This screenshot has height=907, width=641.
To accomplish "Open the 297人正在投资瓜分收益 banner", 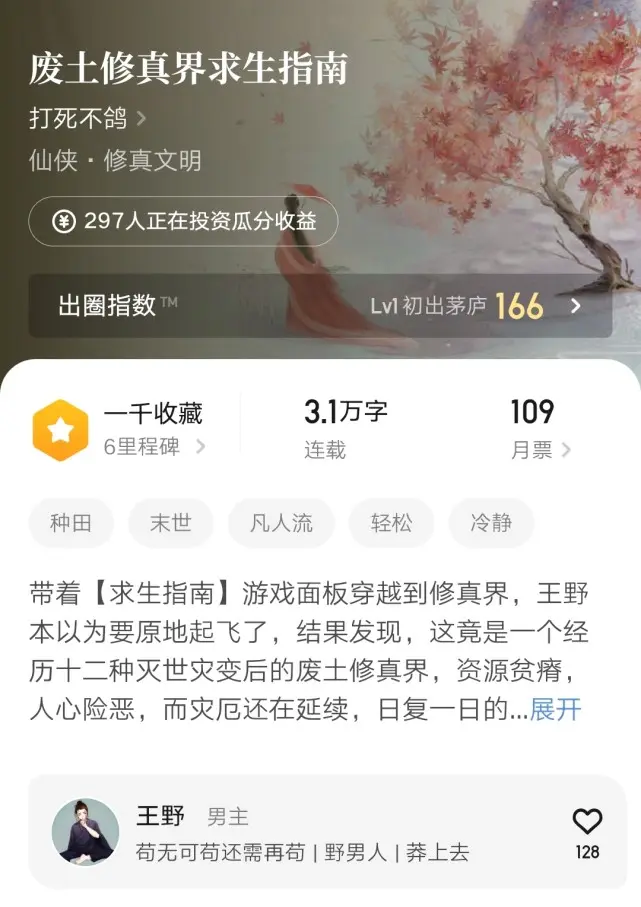I will tap(183, 222).
